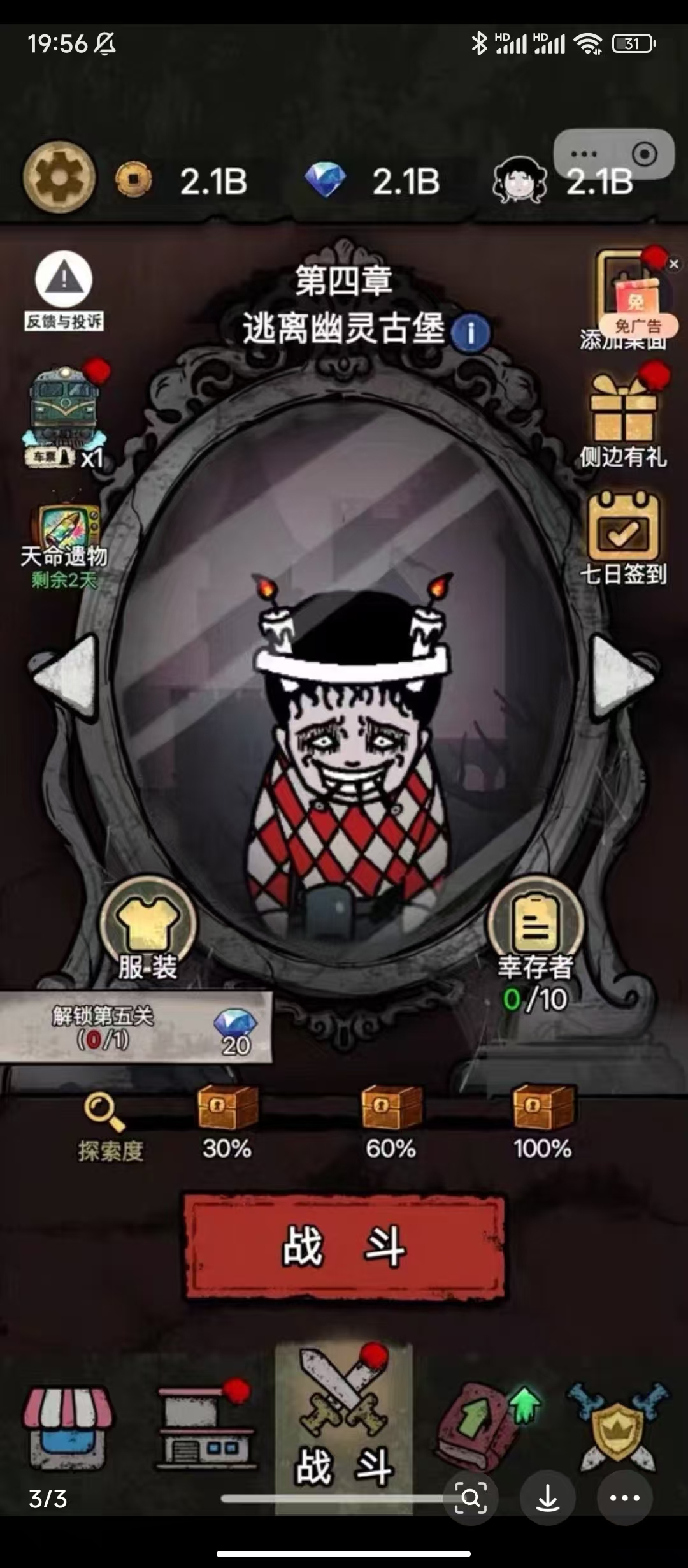Open image search for this picture
The height and width of the screenshot is (1568, 688).
pos(471,1498)
